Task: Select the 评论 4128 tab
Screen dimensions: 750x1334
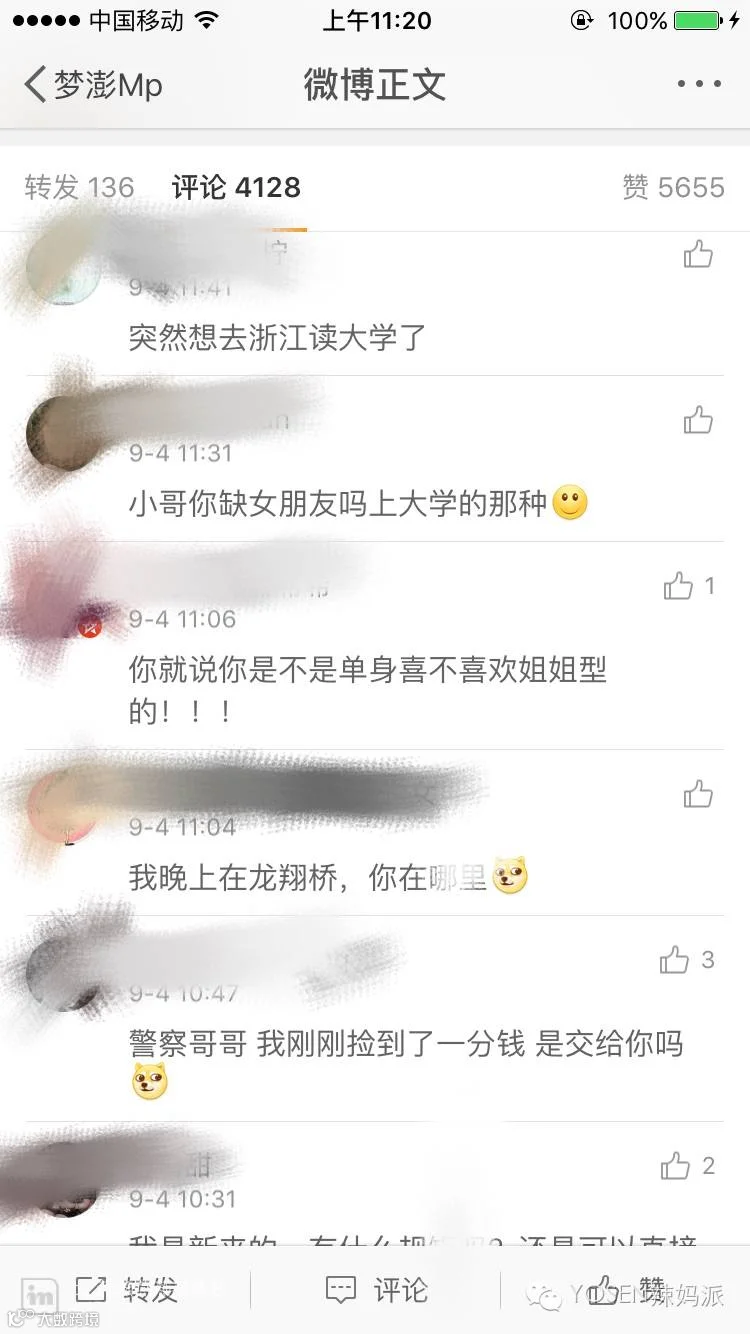Action: click(236, 187)
